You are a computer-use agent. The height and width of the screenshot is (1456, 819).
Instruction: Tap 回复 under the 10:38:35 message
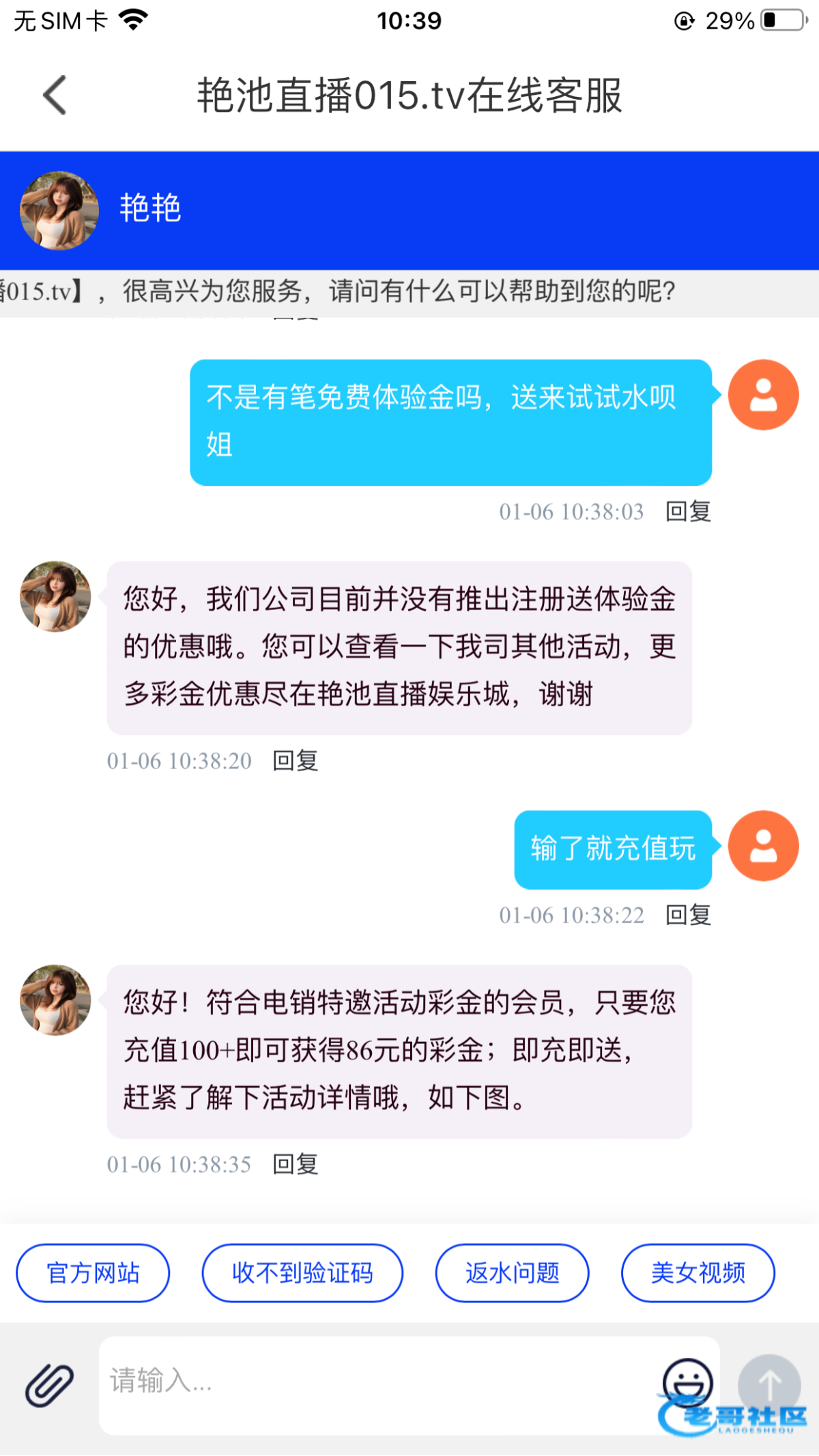click(x=296, y=1164)
